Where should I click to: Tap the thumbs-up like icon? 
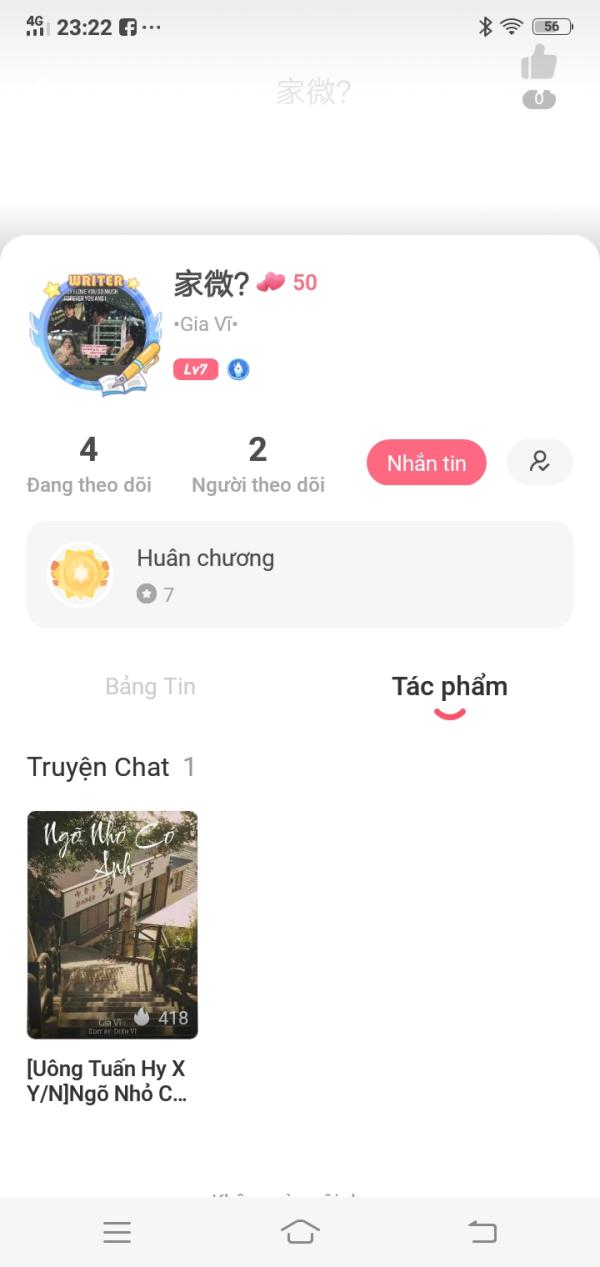click(x=538, y=63)
